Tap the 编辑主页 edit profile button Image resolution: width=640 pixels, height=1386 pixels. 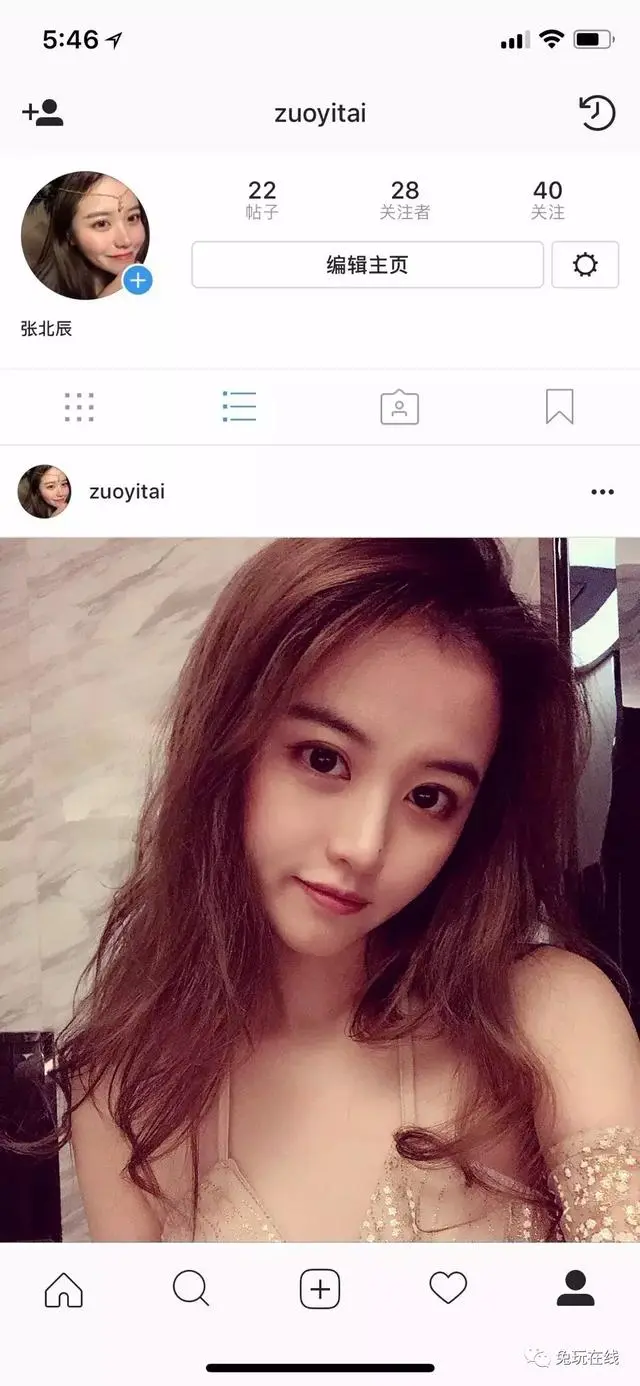(367, 265)
